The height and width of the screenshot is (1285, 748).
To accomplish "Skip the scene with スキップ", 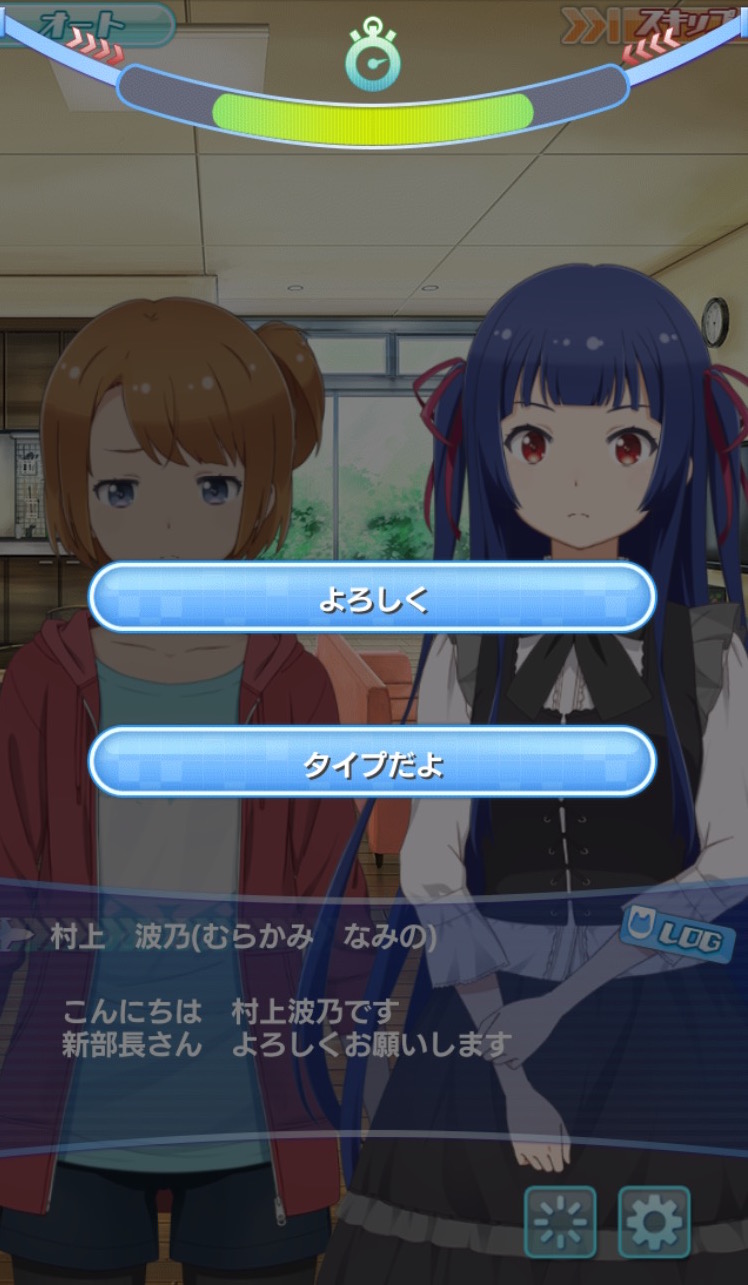I will [x=660, y=24].
